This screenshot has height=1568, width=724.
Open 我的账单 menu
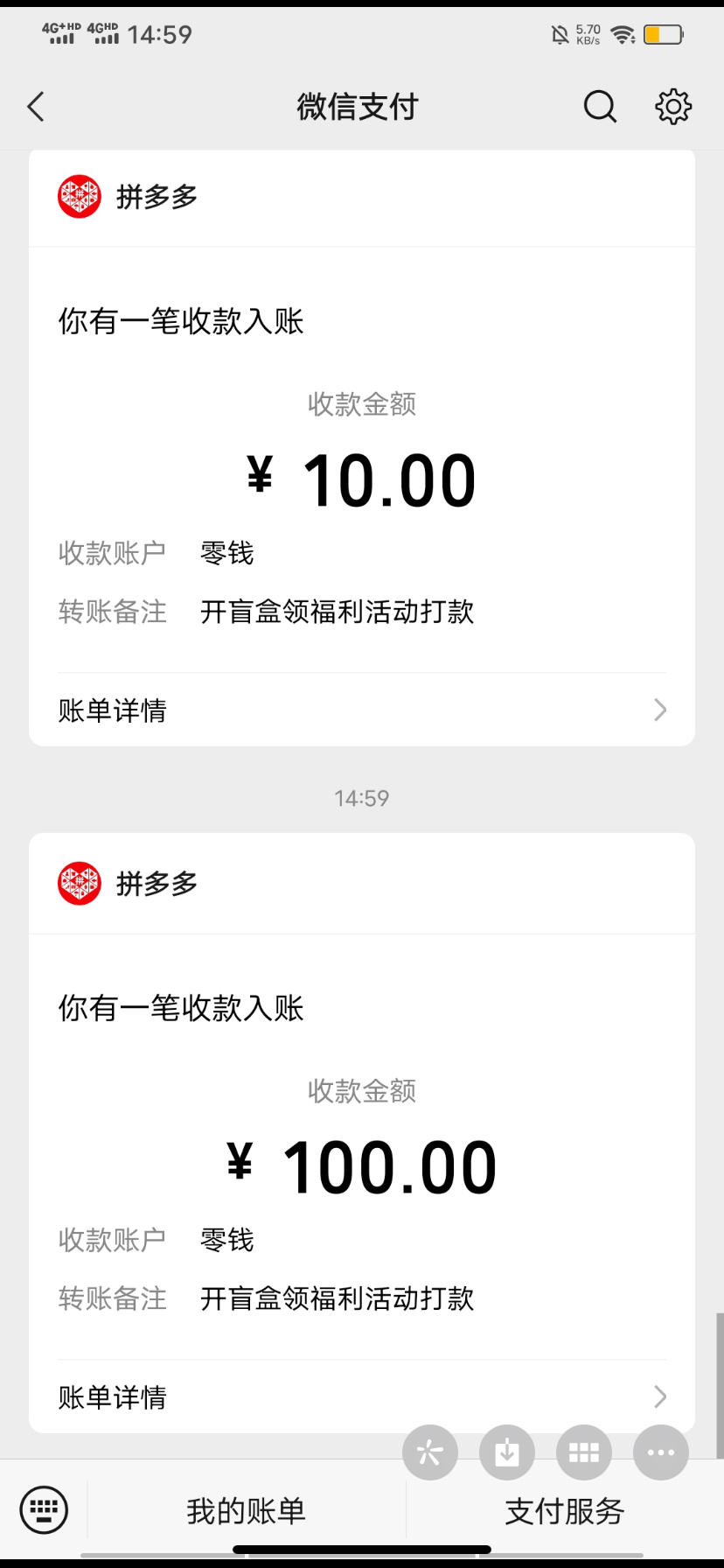click(x=247, y=1510)
